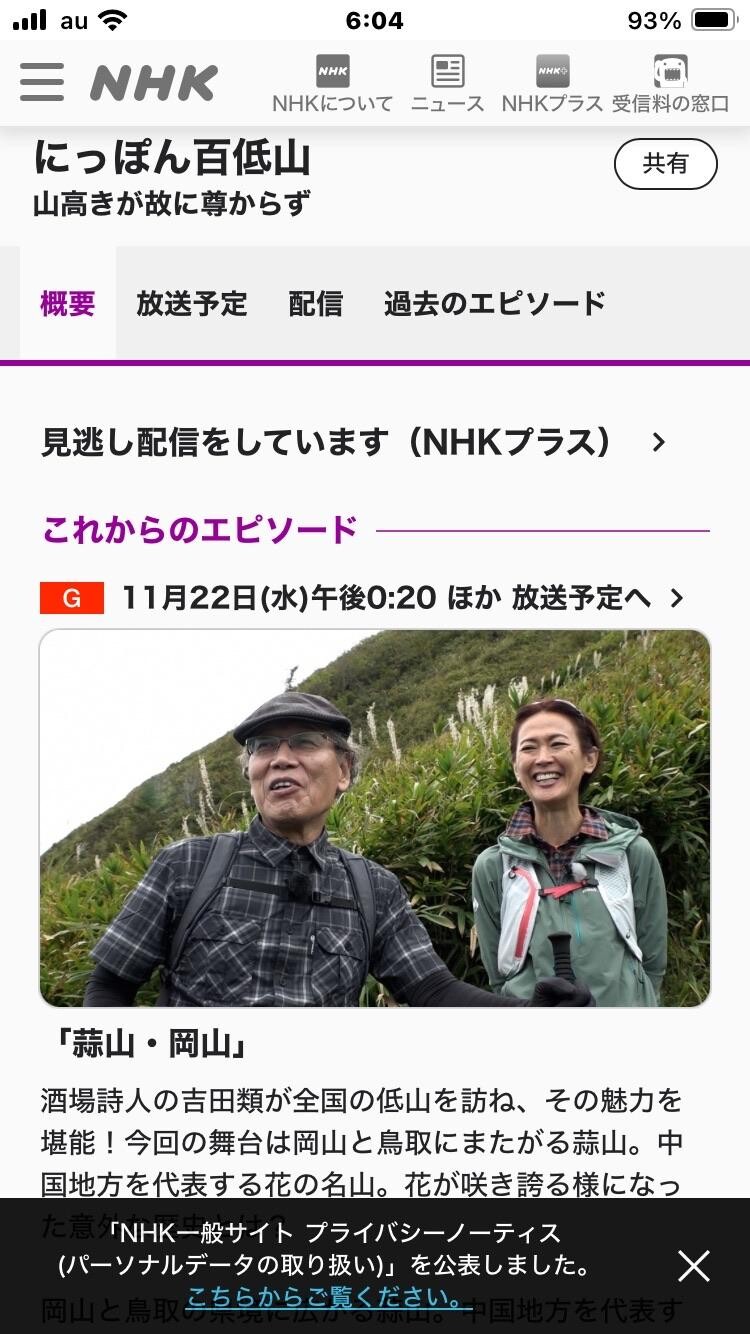Open the ニュース news icon
Viewport: 750px width, 1334px height.
pos(448,70)
